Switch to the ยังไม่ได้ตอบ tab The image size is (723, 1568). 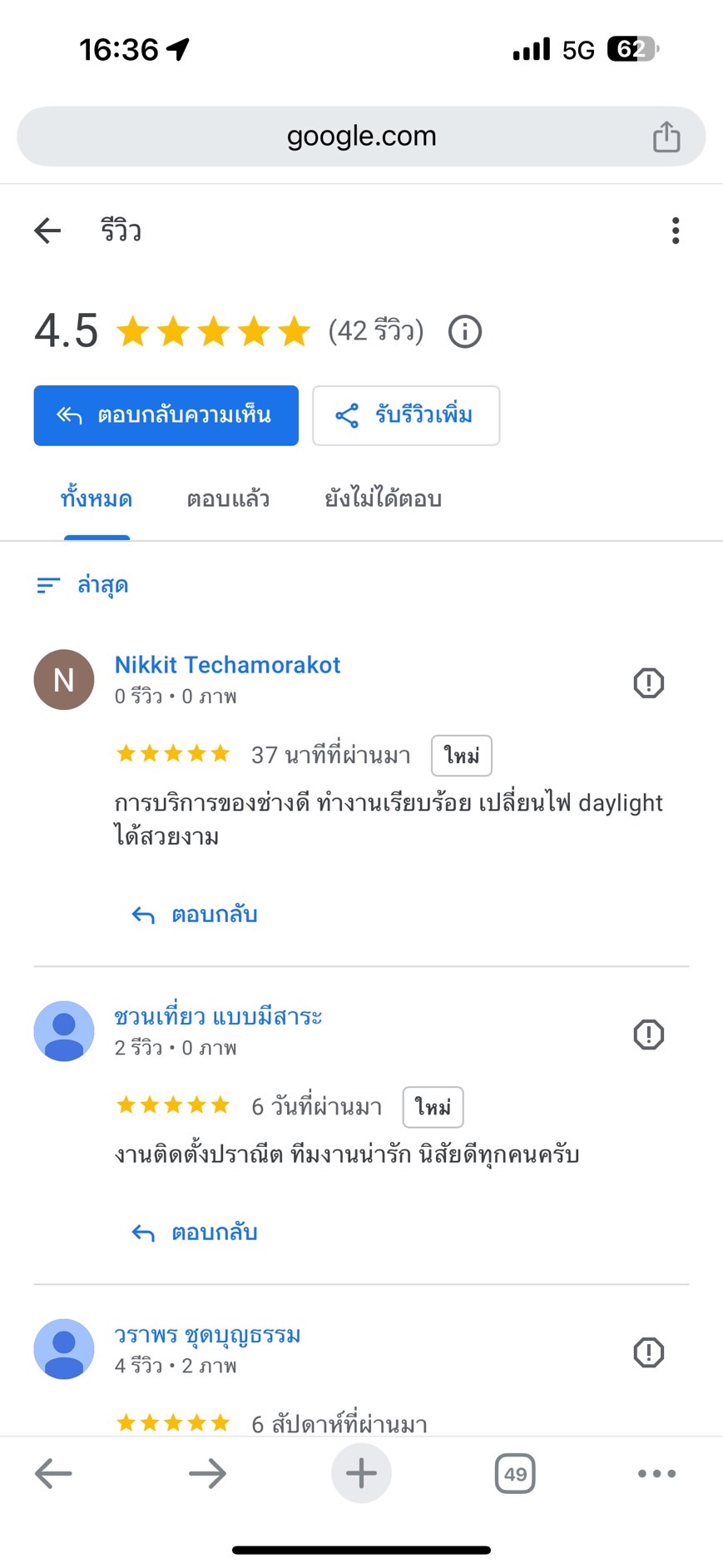click(x=383, y=499)
